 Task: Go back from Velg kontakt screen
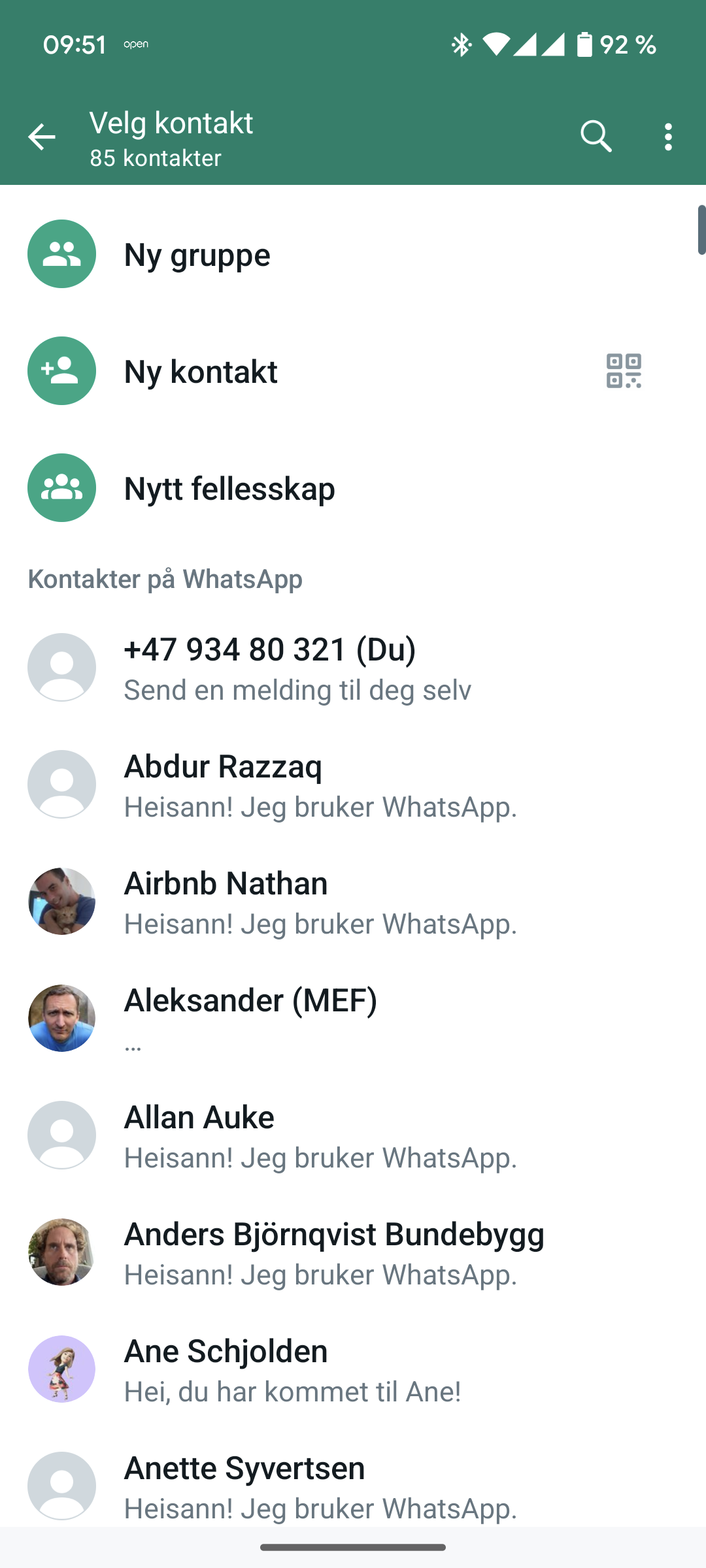tap(42, 137)
